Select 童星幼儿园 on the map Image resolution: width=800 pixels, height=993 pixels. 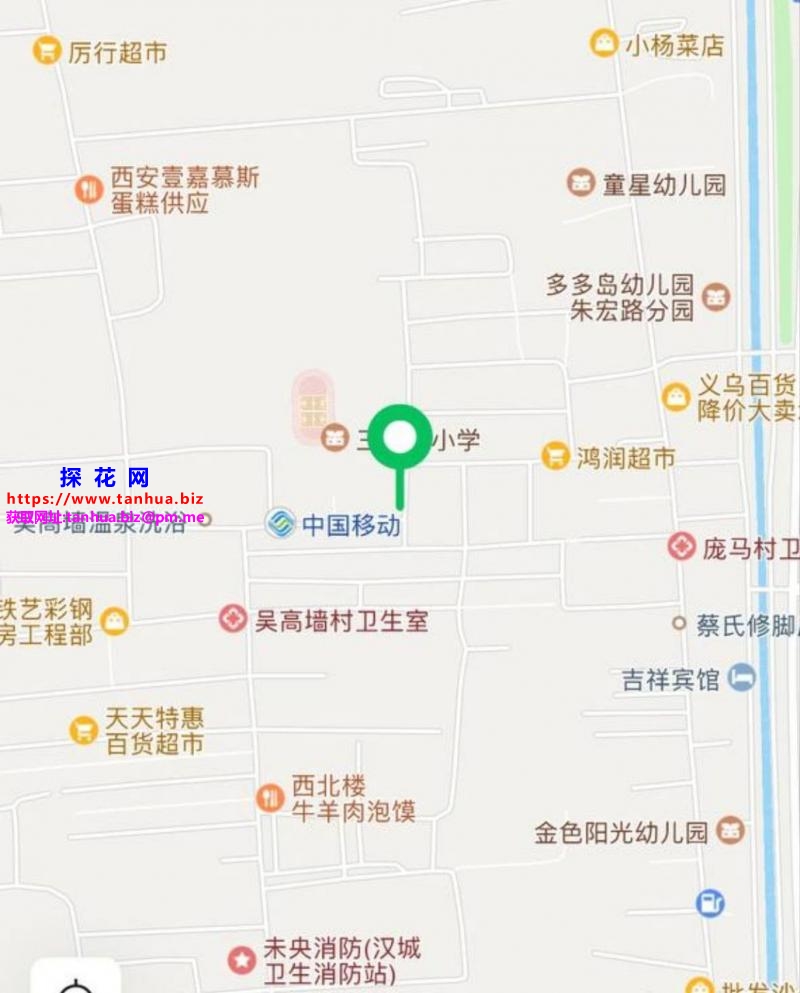pyautogui.click(x=580, y=183)
